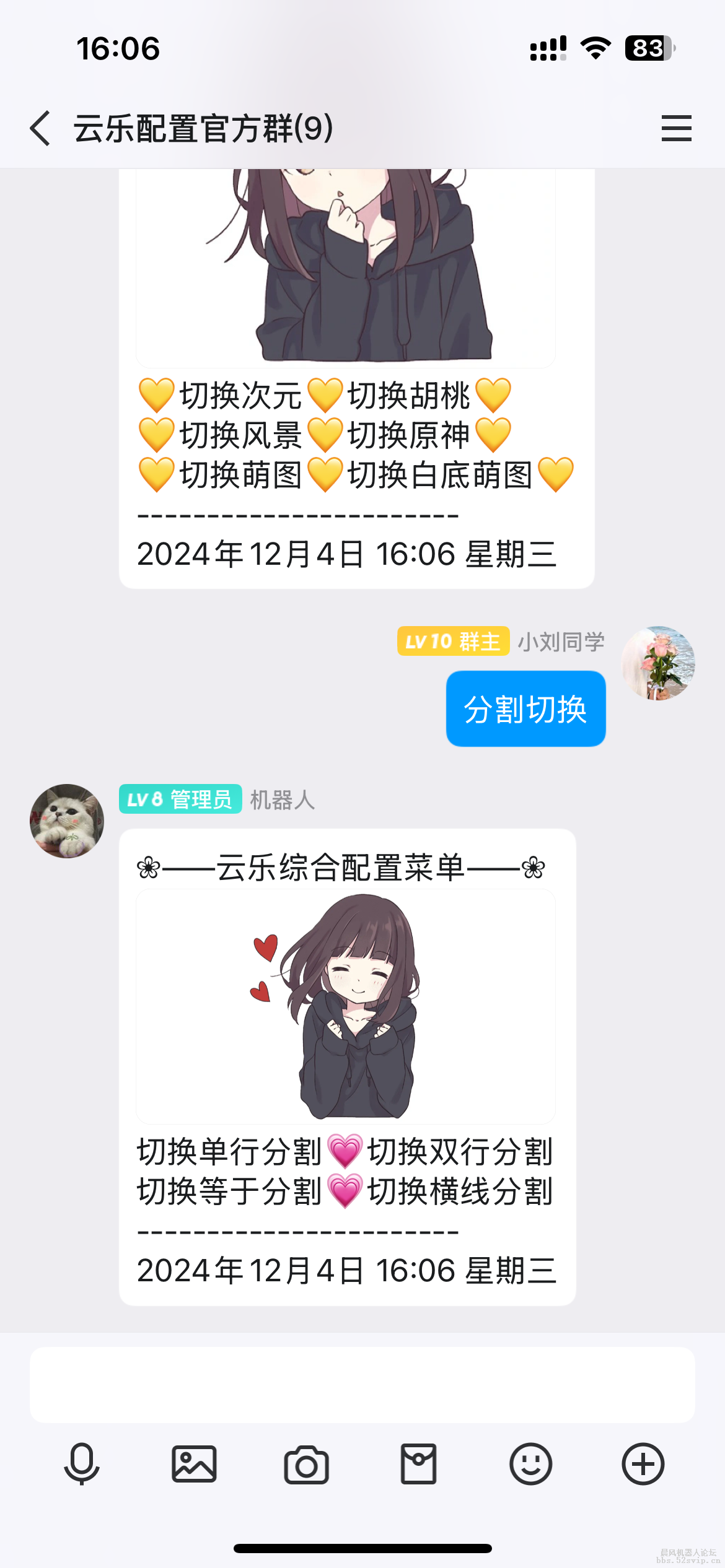Tap the message input field
This screenshot has height=1568, width=725.
362,1384
